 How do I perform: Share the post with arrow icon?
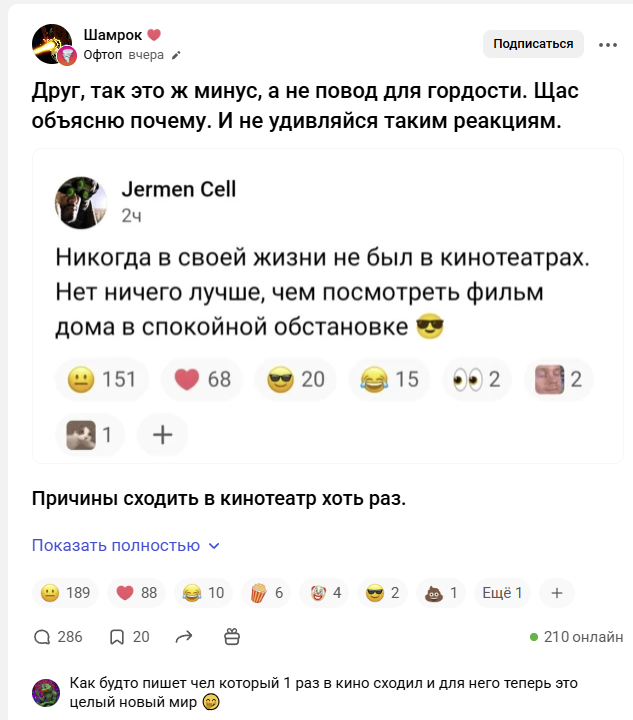click(184, 637)
